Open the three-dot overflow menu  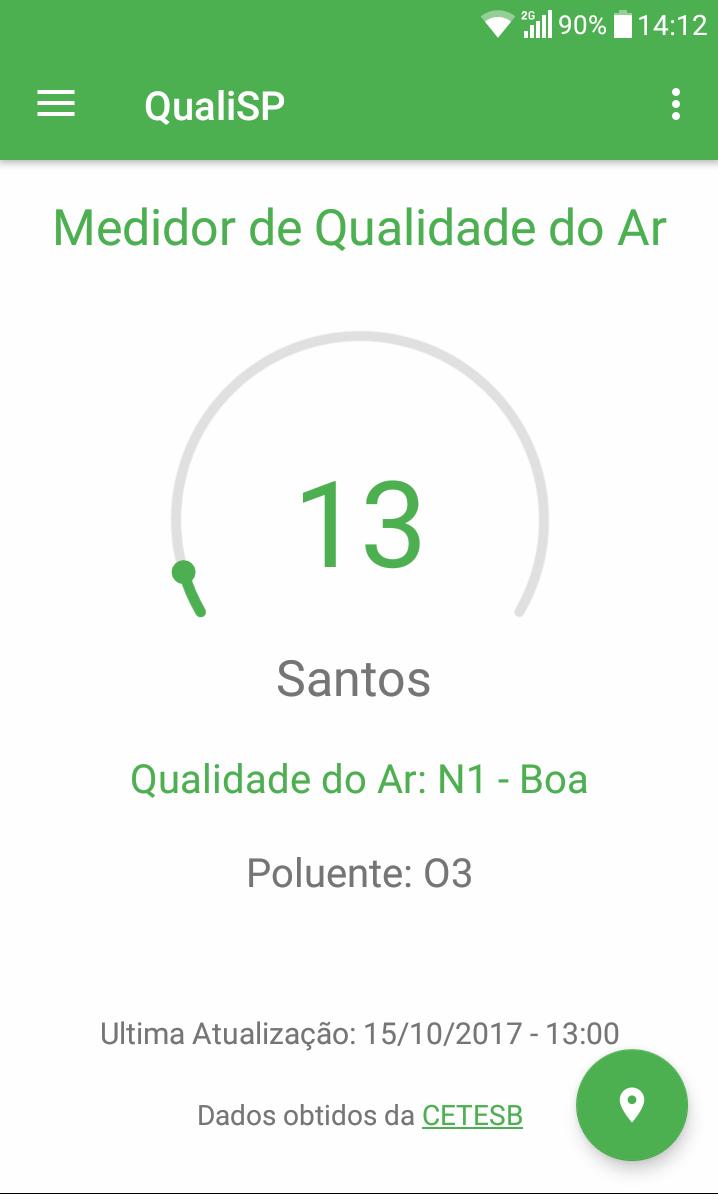(676, 104)
